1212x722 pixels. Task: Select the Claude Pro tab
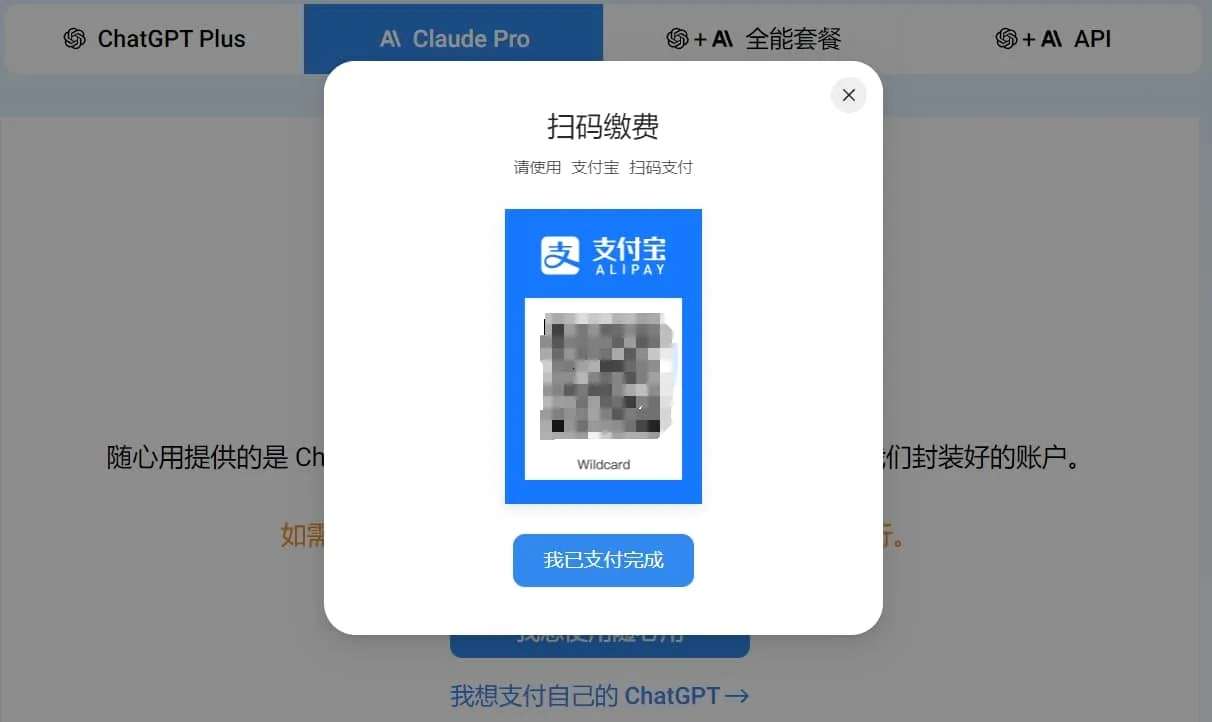tap(454, 39)
